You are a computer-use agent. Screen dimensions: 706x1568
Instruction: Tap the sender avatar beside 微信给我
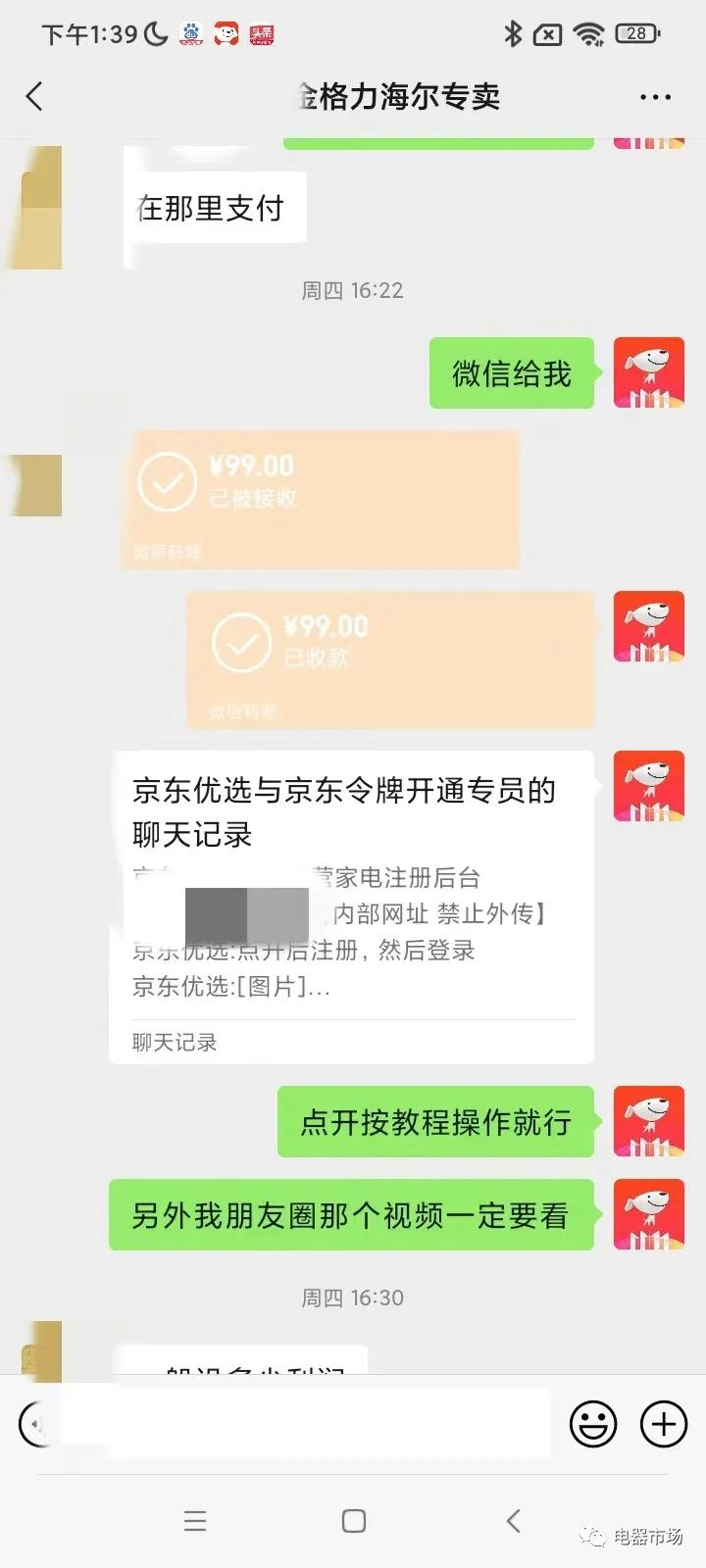pos(648,372)
